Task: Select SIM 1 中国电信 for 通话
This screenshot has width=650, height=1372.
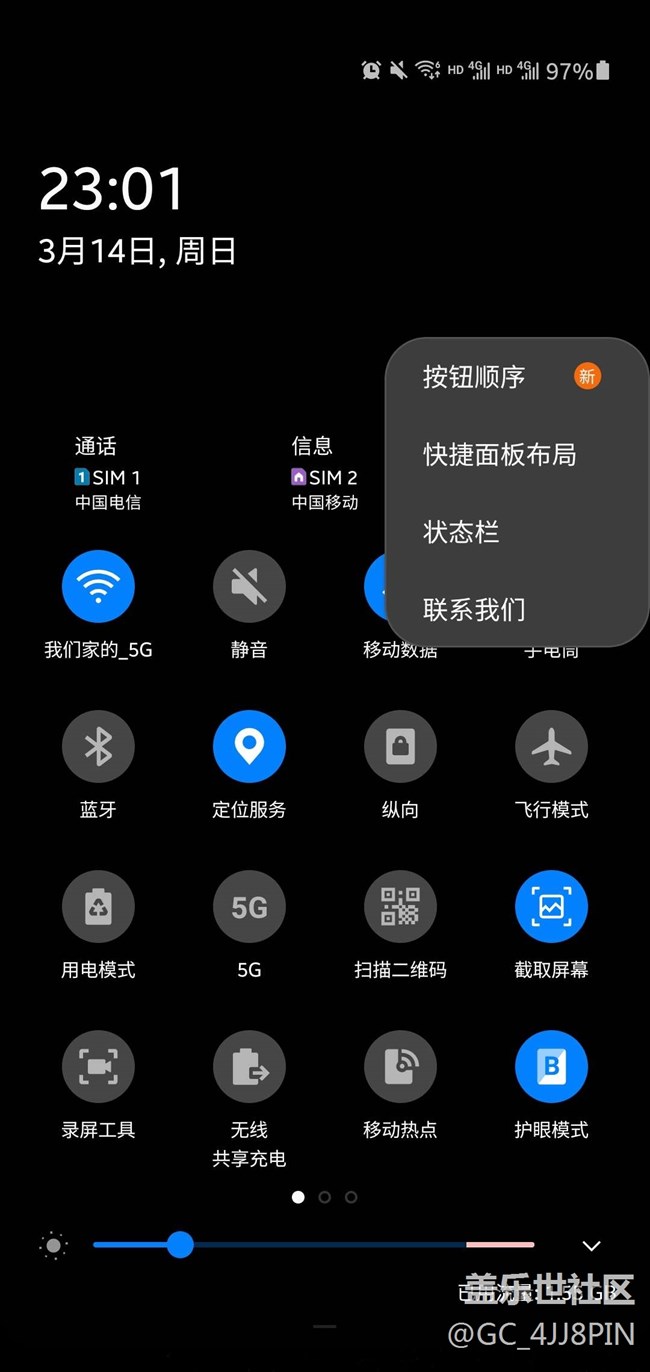Action: click(108, 475)
